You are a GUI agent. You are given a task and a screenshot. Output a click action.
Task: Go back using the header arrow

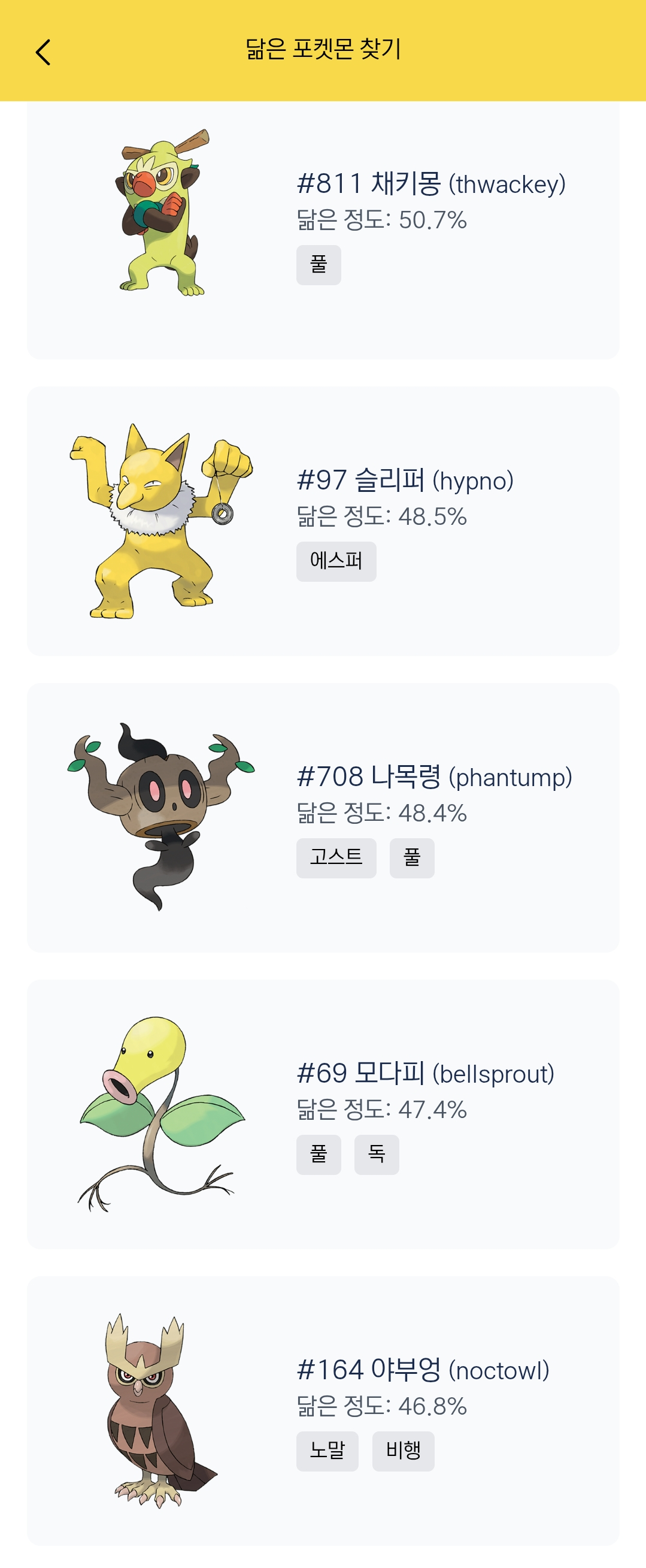pyautogui.click(x=43, y=52)
